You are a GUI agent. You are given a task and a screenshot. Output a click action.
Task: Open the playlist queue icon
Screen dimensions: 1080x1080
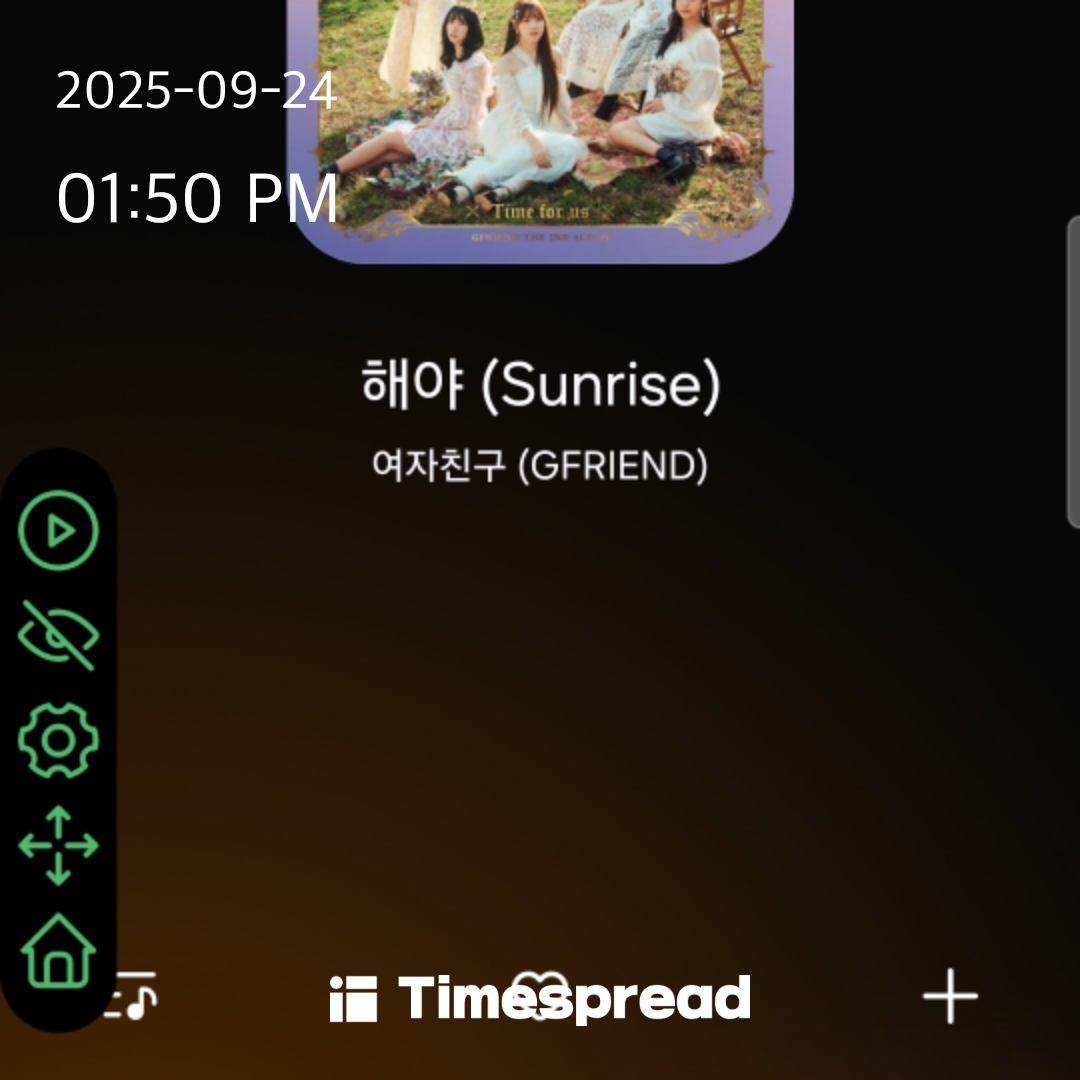(x=136, y=996)
